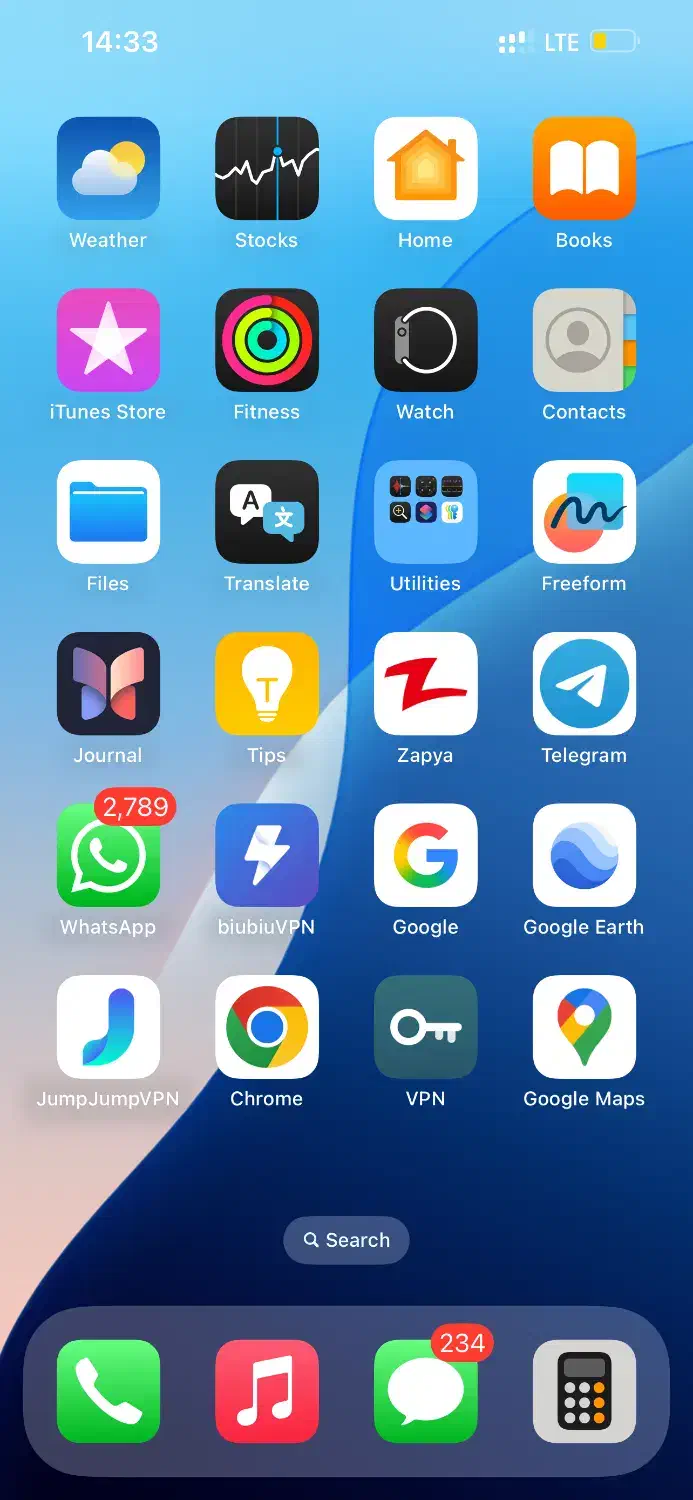The height and width of the screenshot is (1500, 693).
Task: Open Telegram
Action: click(x=584, y=684)
